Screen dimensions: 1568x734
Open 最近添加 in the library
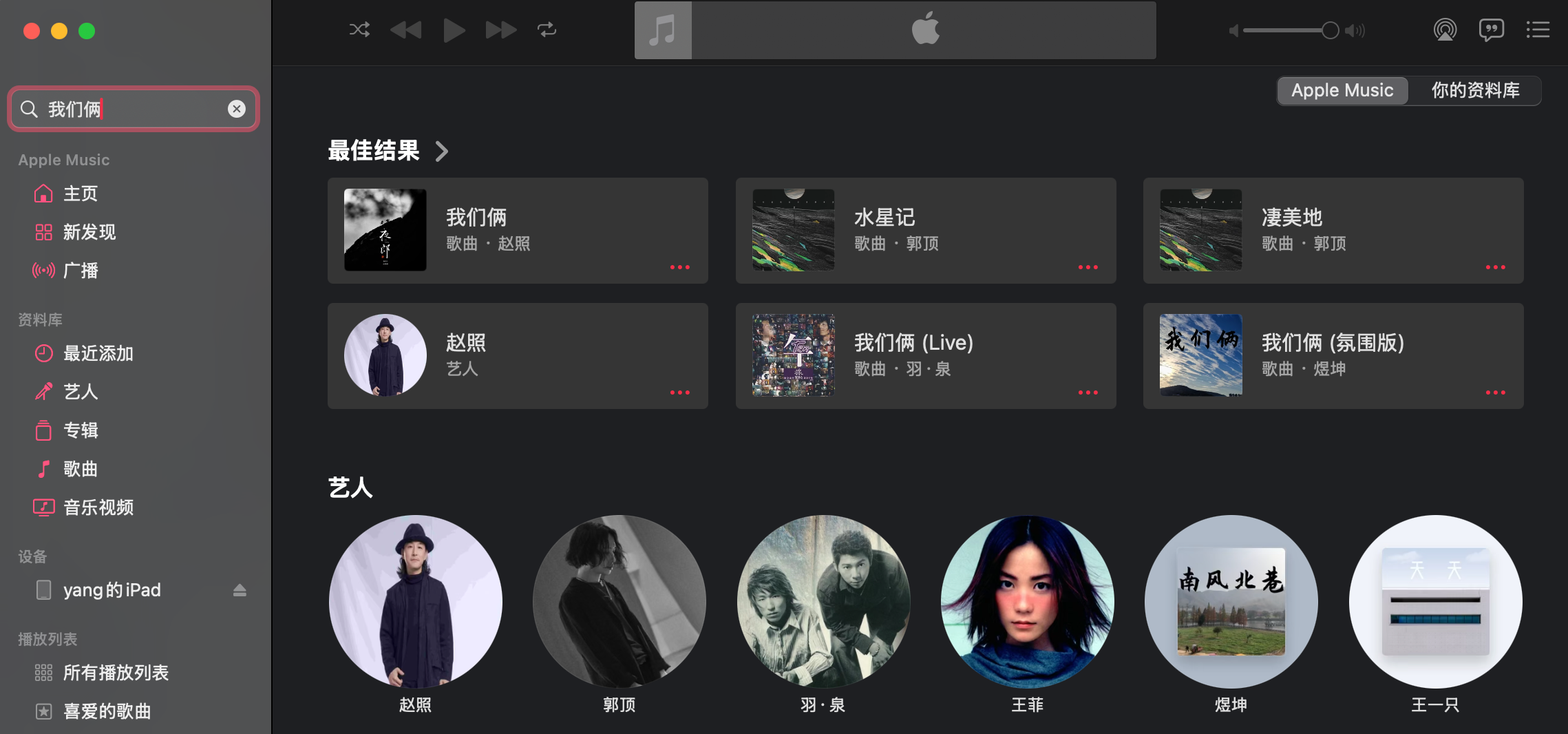click(x=98, y=353)
